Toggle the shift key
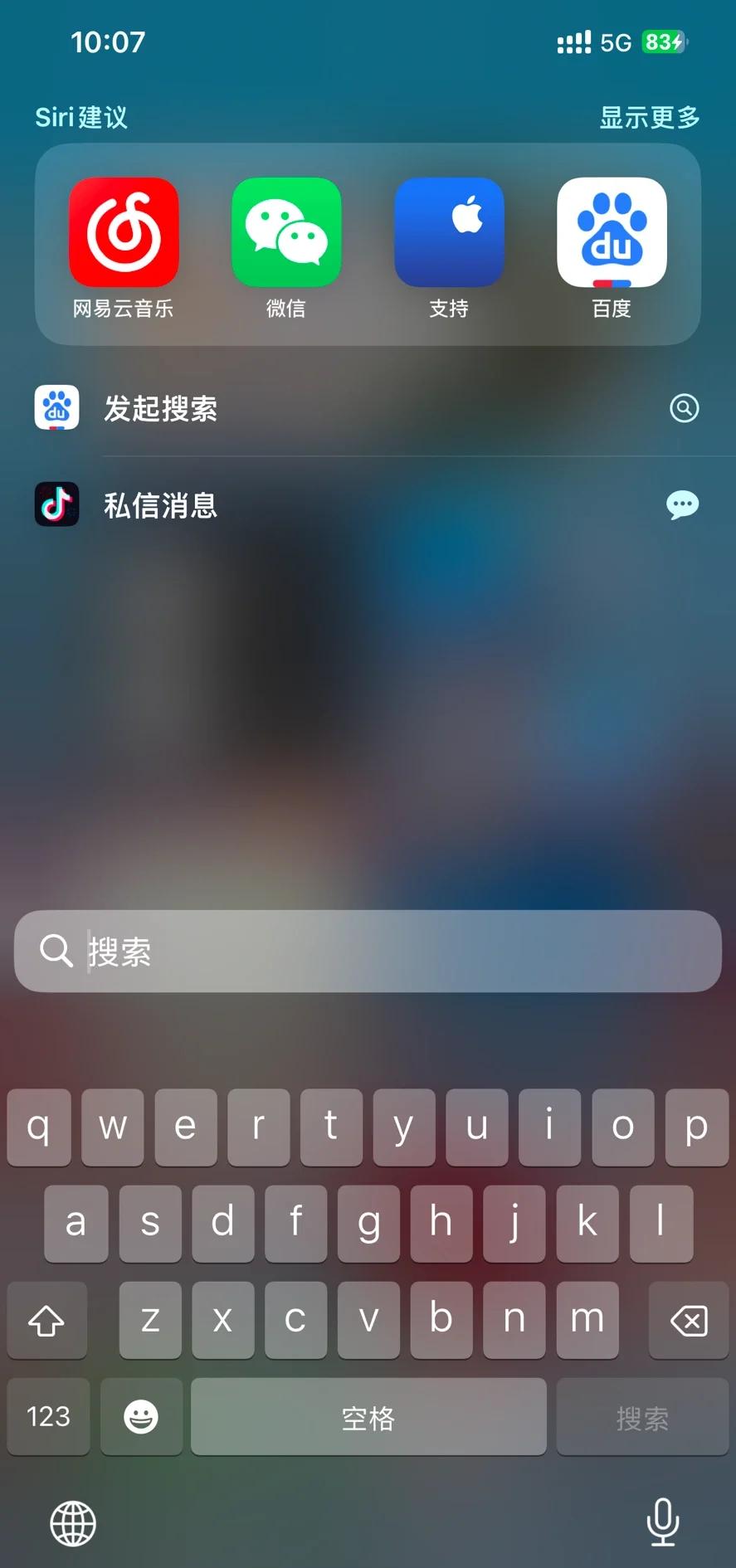The width and height of the screenshot is (736, 1568). click(x=46, y=1320)
